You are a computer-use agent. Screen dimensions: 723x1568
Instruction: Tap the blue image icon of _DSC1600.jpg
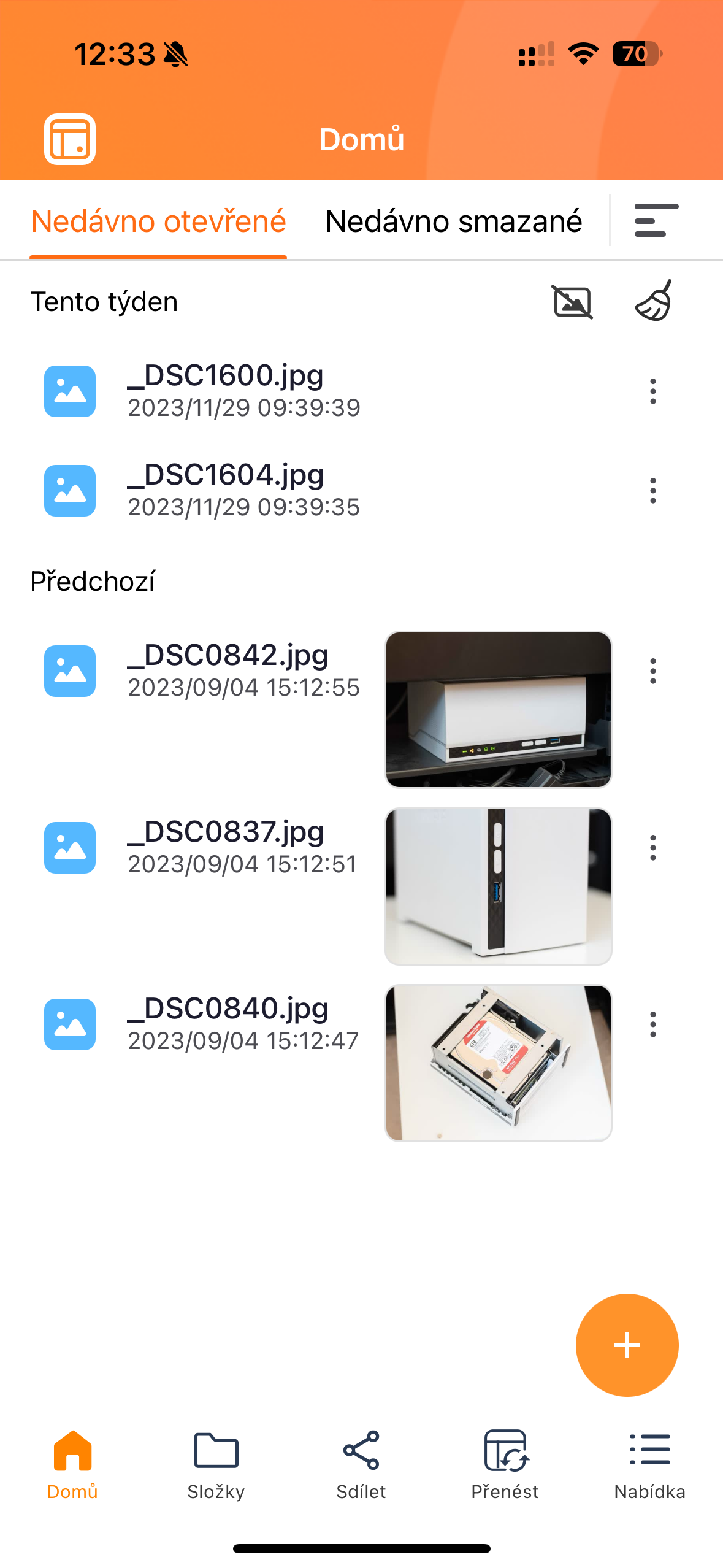tap(70, 390)
